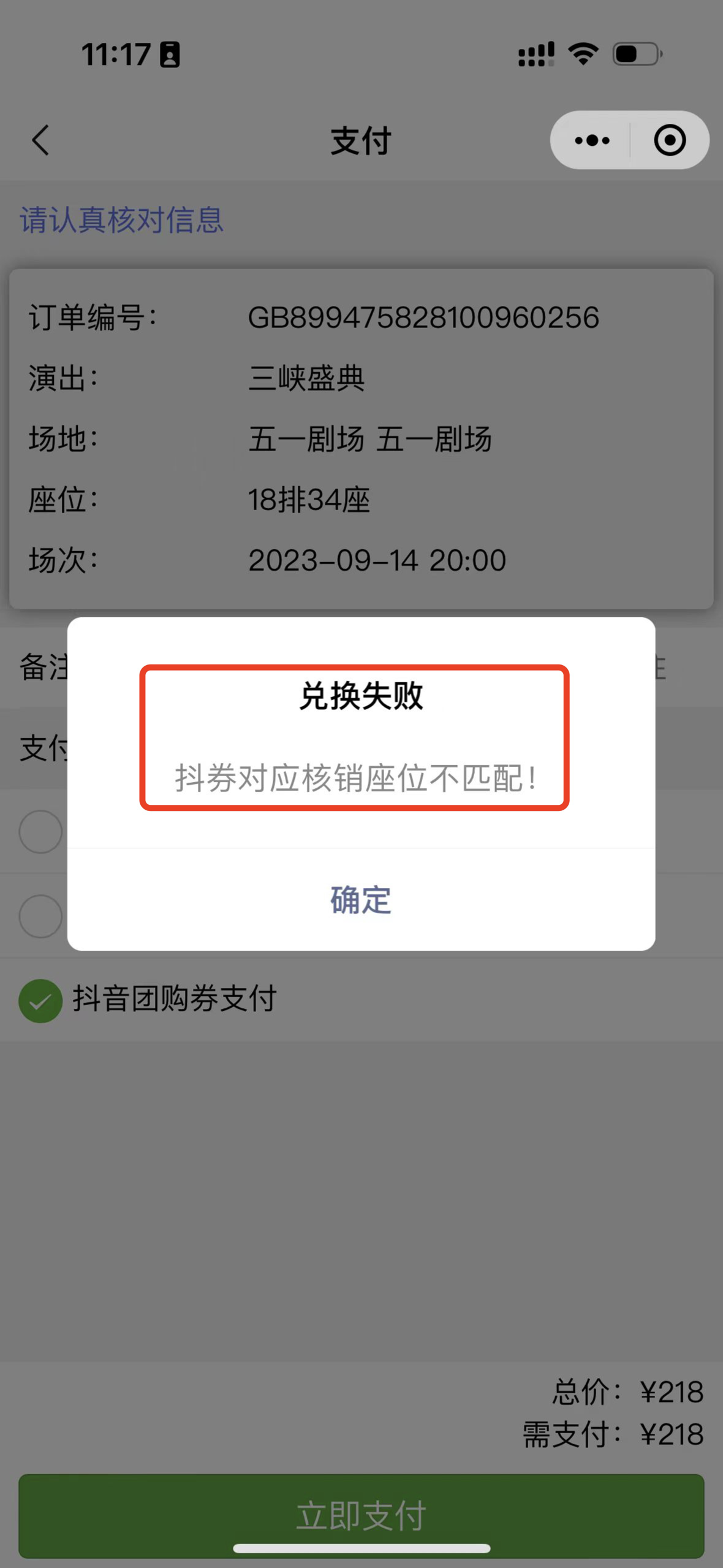
Task: Open the mini program more options menu
Action: click(x=592, y=140)
